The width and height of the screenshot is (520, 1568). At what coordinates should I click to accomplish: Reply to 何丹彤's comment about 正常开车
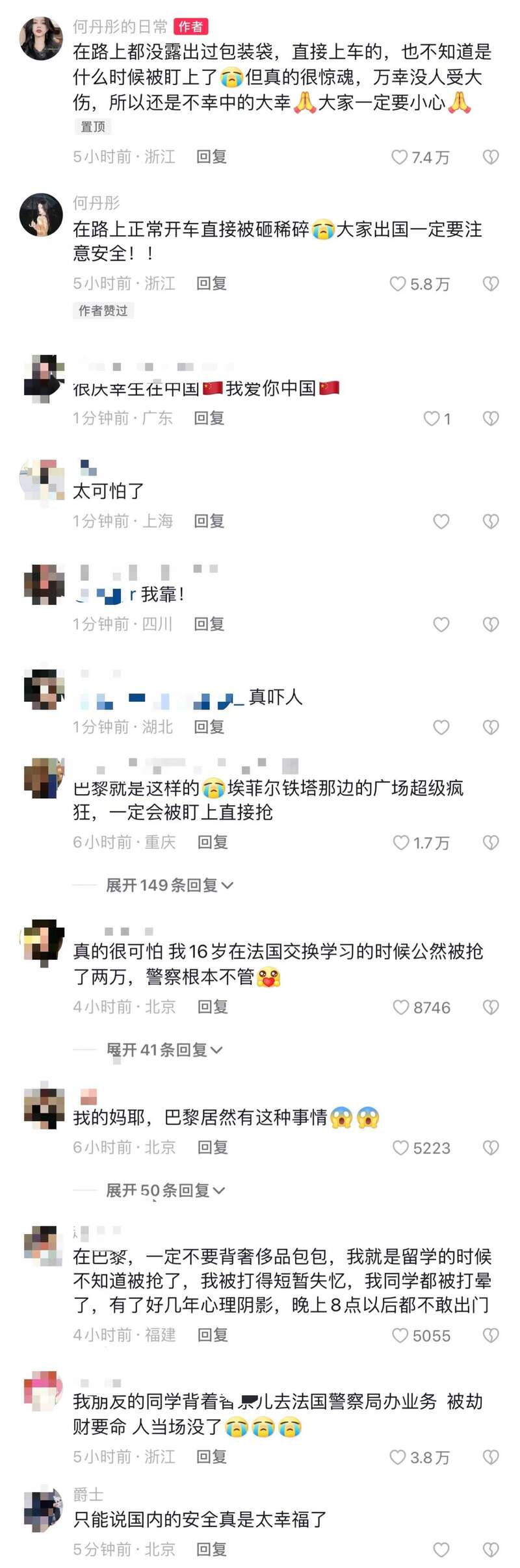tap(211, 283)
